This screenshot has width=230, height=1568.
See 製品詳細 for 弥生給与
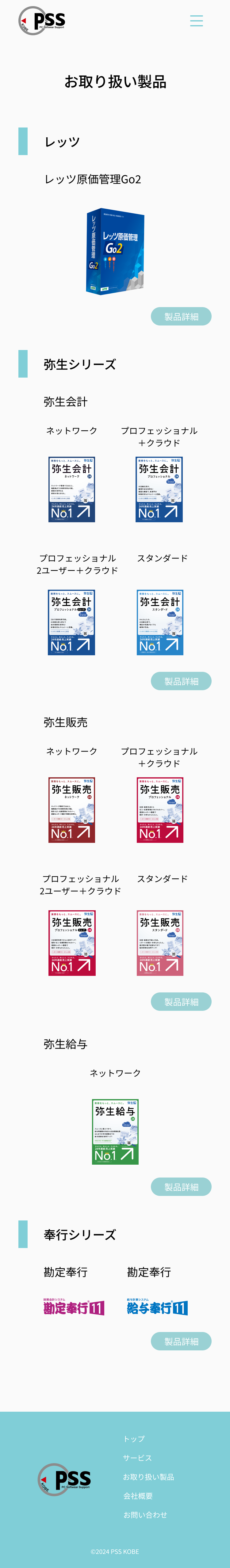[x=181, y=1186]
